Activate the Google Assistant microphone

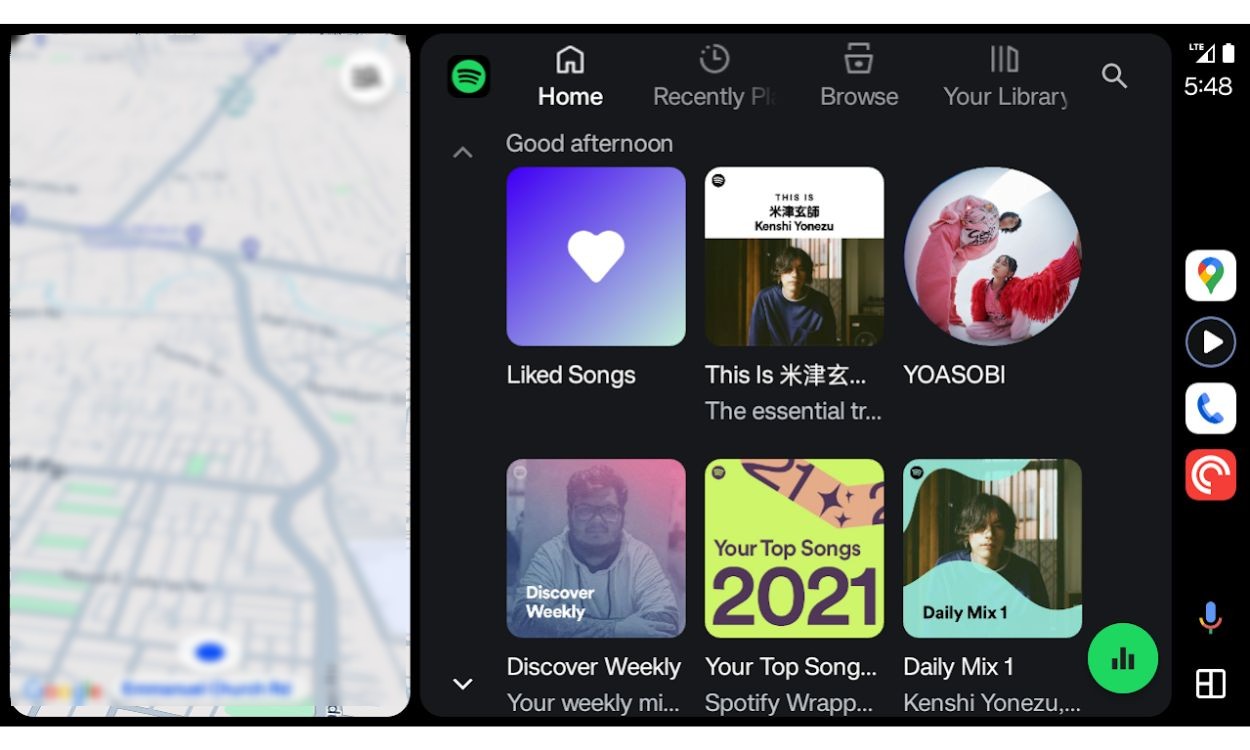tap(1210, 617)
